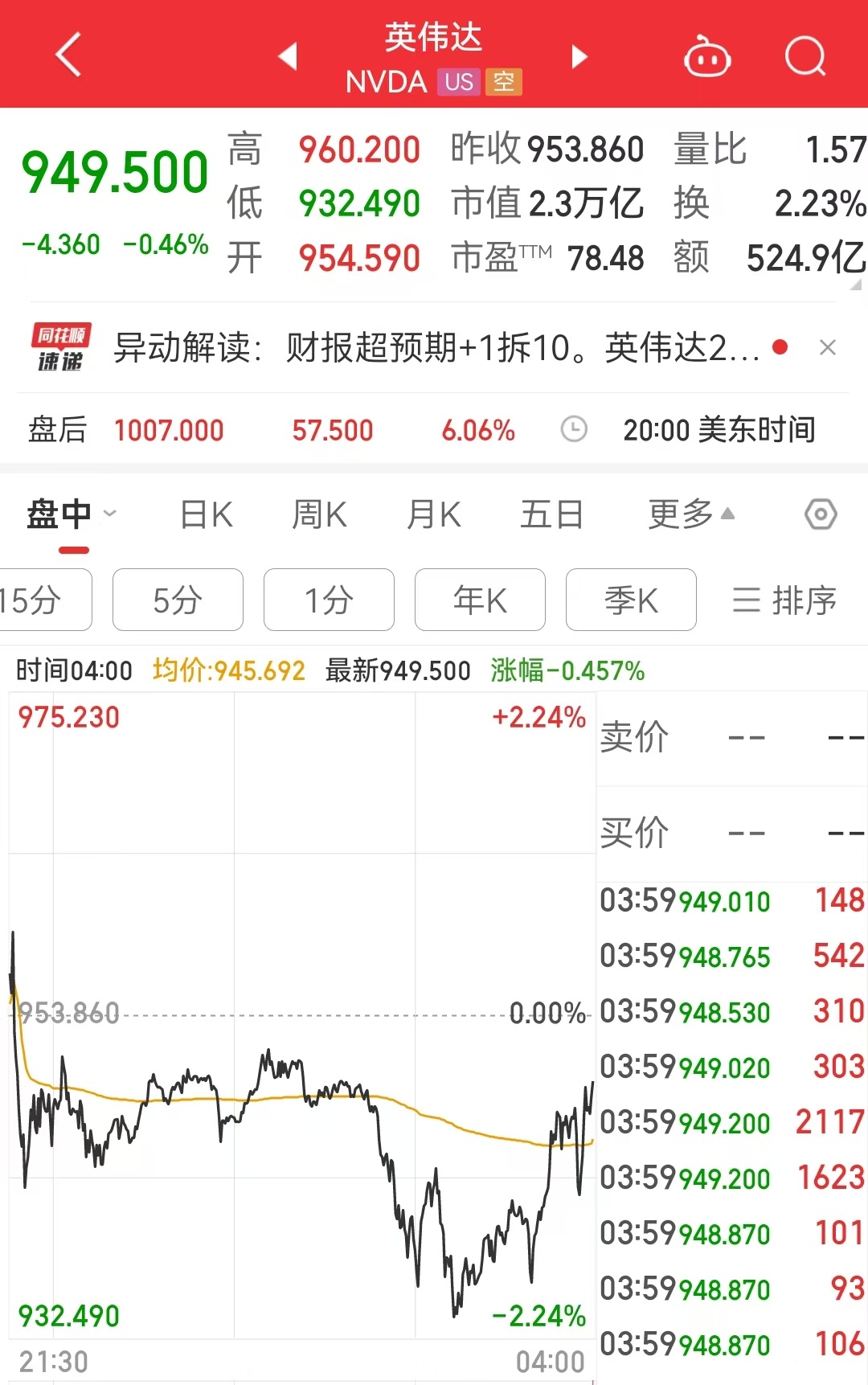
Task: Dismiss the 异动解读 news banner
Action: point(827,348)
